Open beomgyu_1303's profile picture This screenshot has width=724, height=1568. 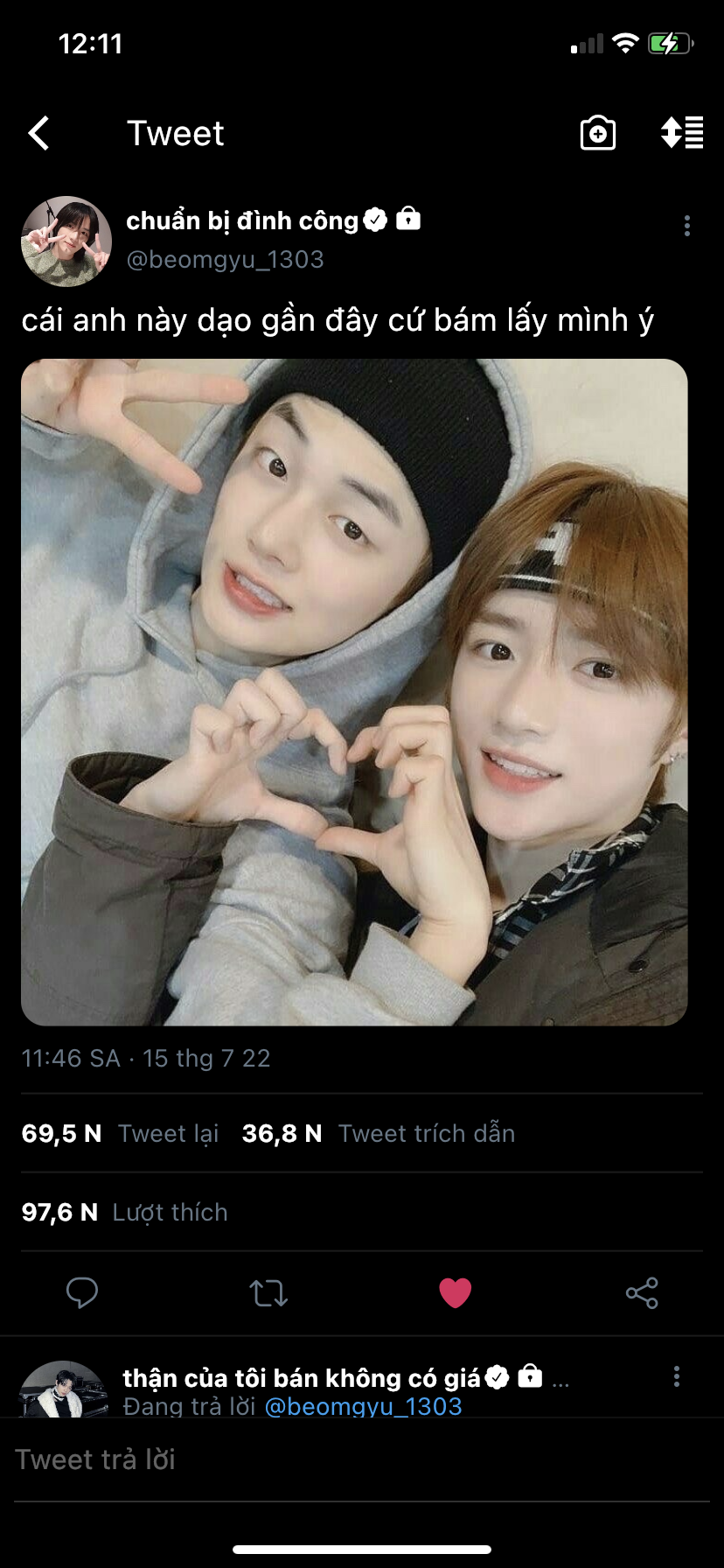66,241
